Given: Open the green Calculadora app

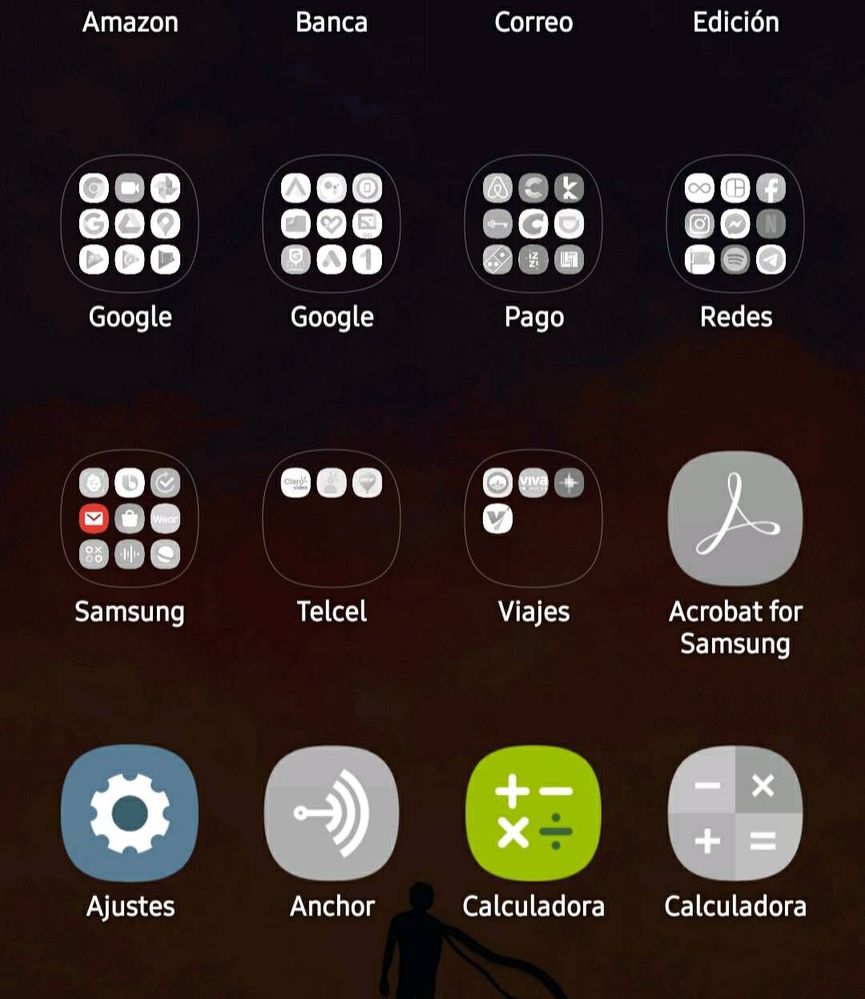Looking at the screenshot, I should tap(533, 813).
